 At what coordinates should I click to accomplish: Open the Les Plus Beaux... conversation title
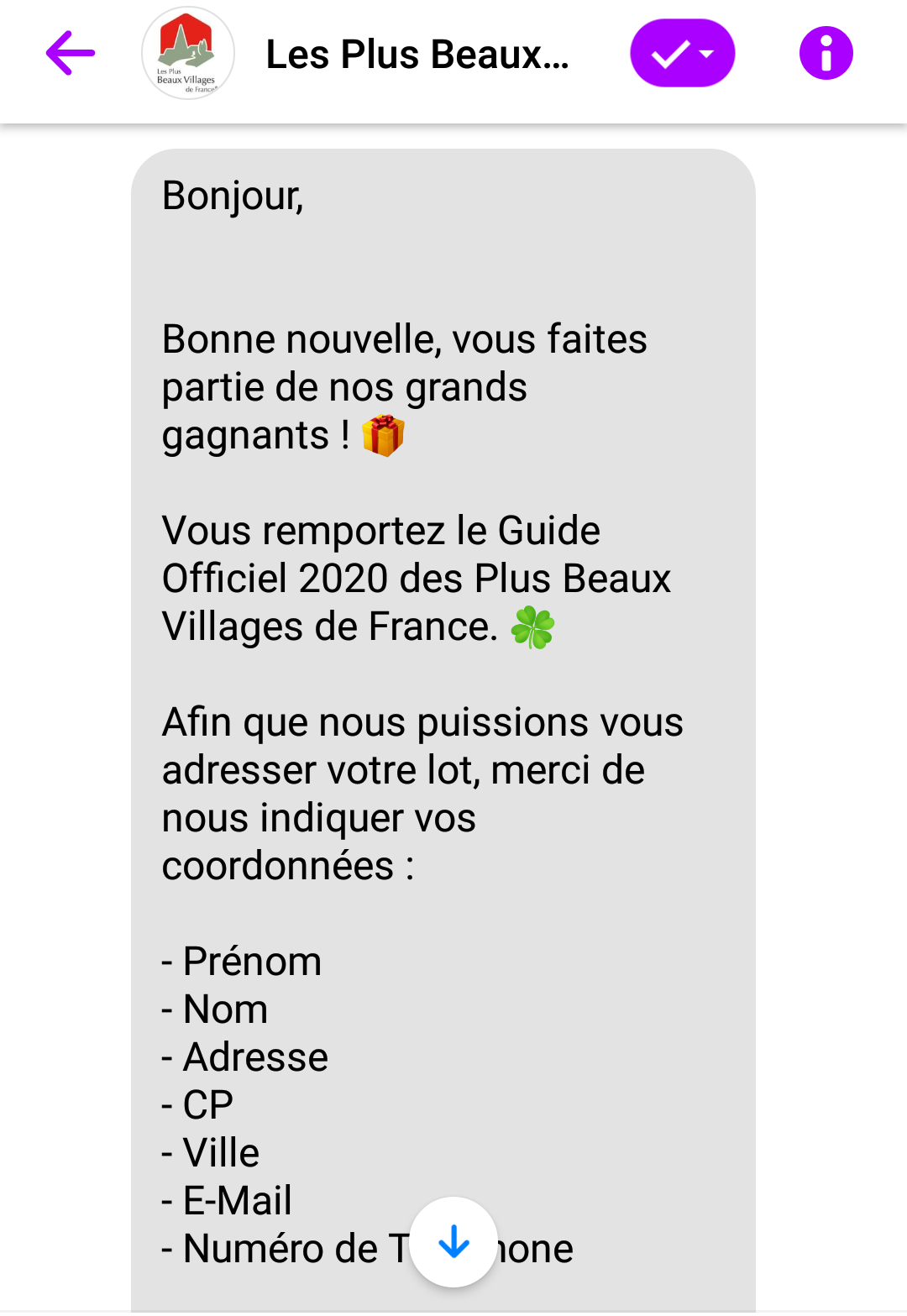[x=417, y=55]
